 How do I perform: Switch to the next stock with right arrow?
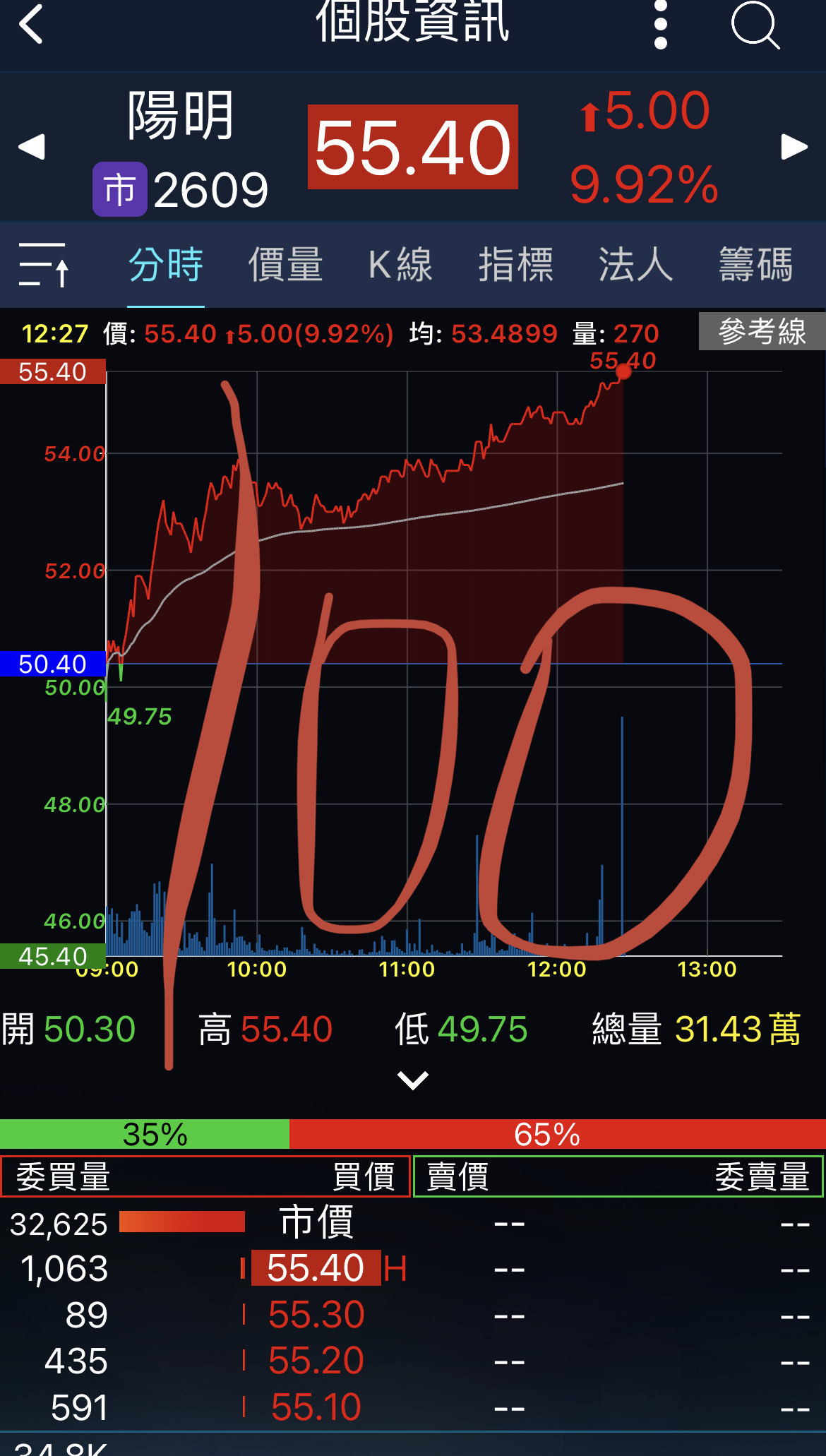tap(794, 147)
